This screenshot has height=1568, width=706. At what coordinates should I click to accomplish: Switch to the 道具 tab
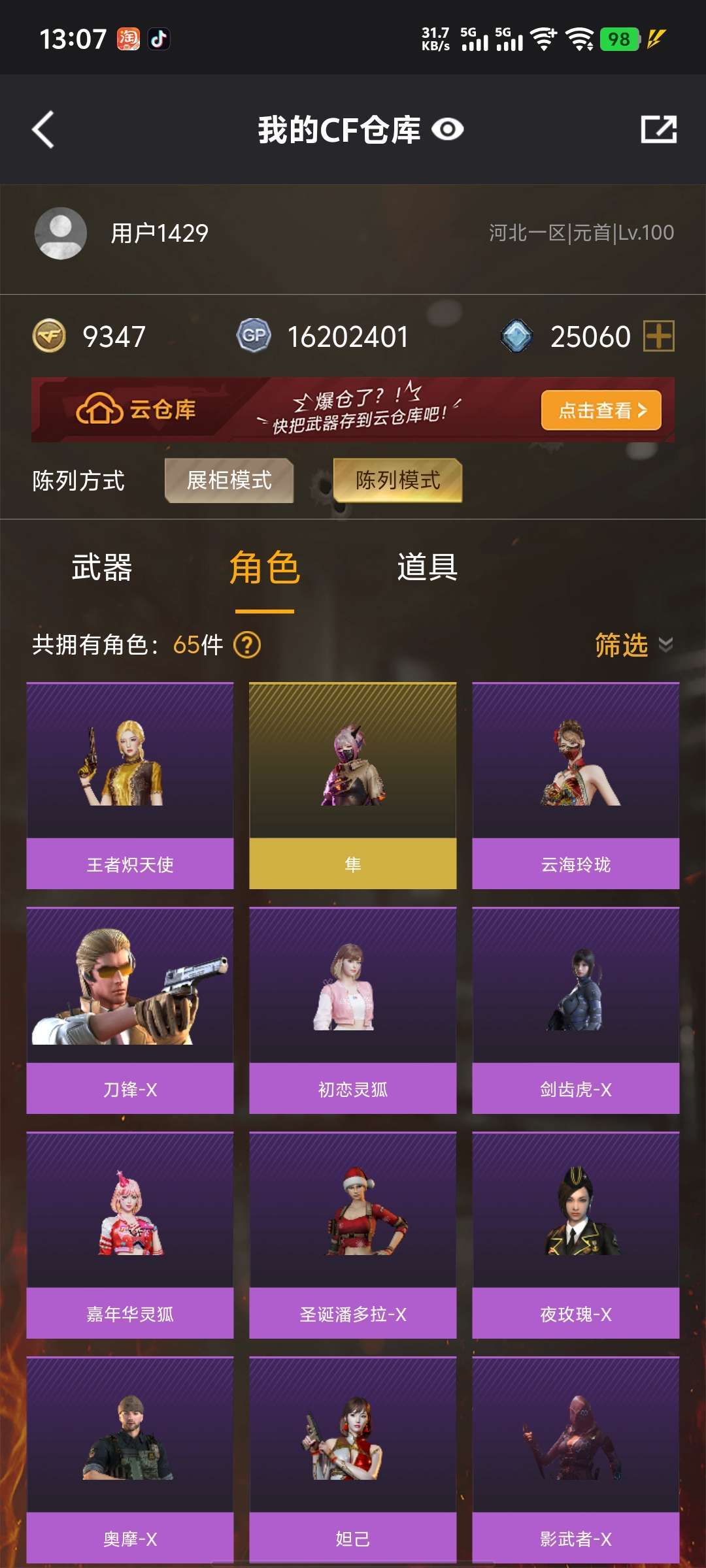[427, 567]
